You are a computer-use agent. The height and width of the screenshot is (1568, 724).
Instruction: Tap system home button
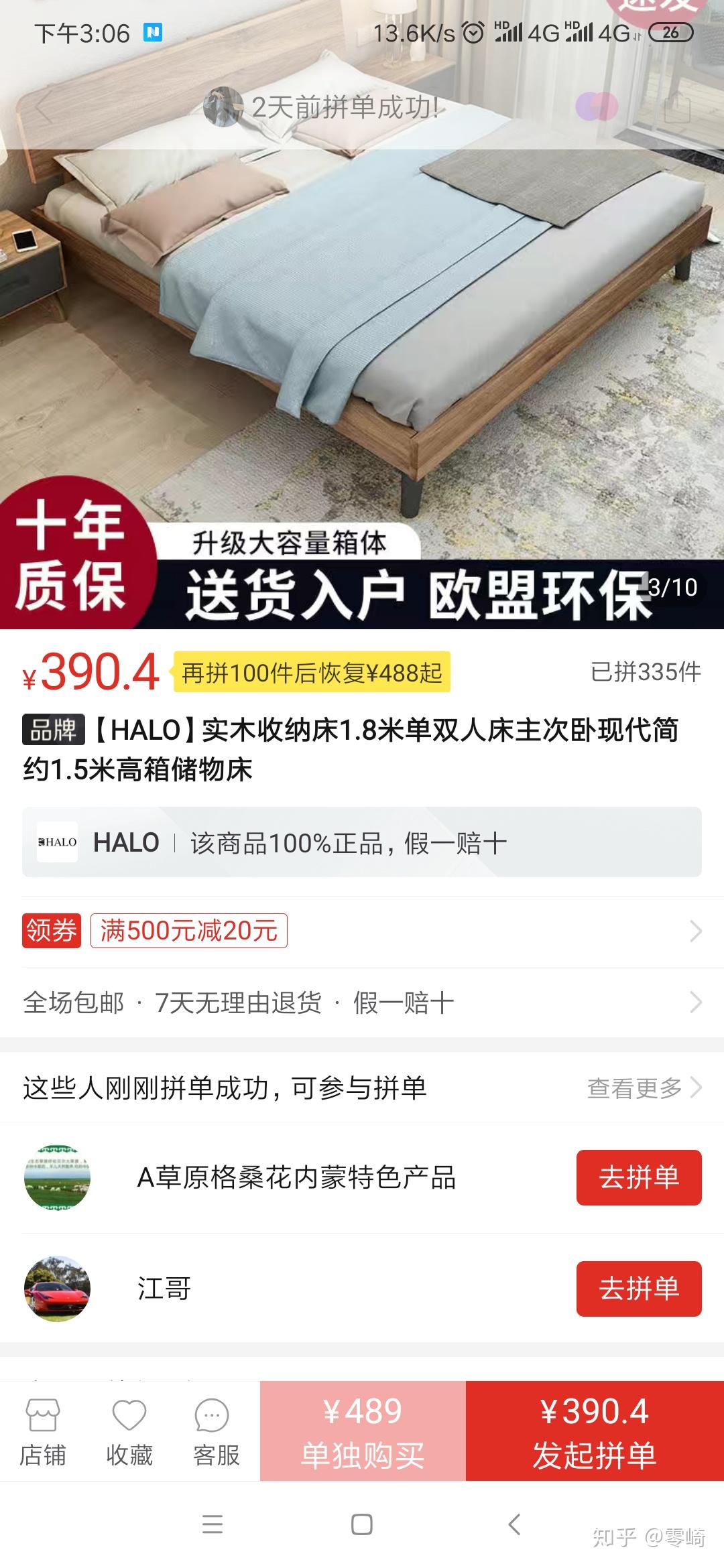[x=362, y=1525]
